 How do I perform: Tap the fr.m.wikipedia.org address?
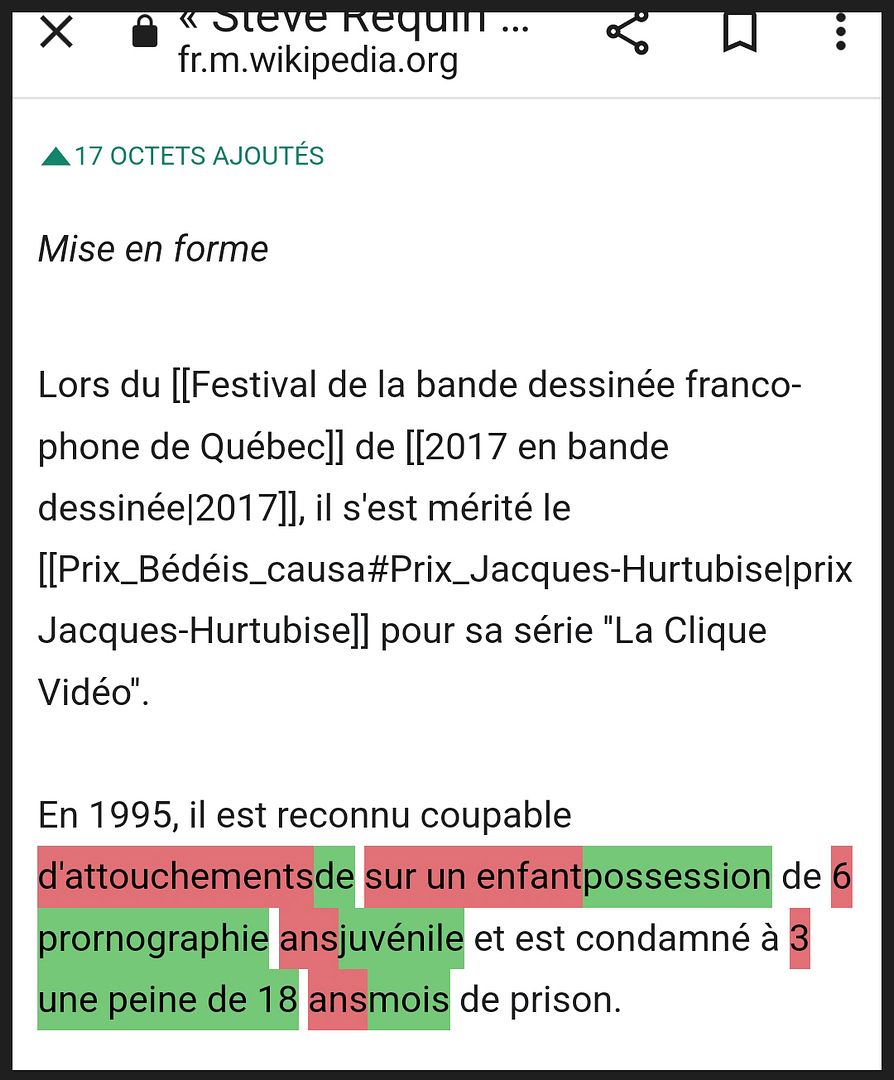pos(318,61)
